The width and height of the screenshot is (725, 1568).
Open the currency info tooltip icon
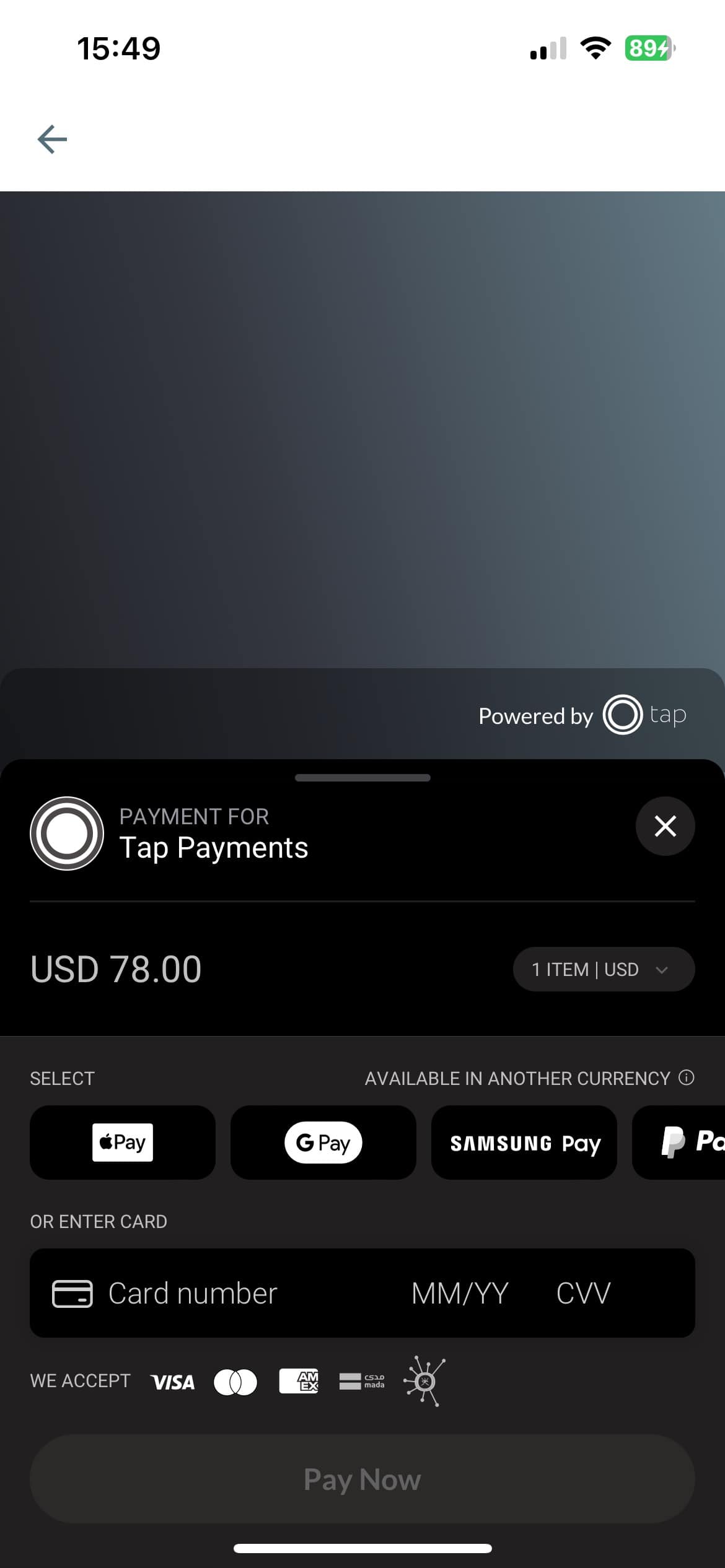pos(687,1078)
